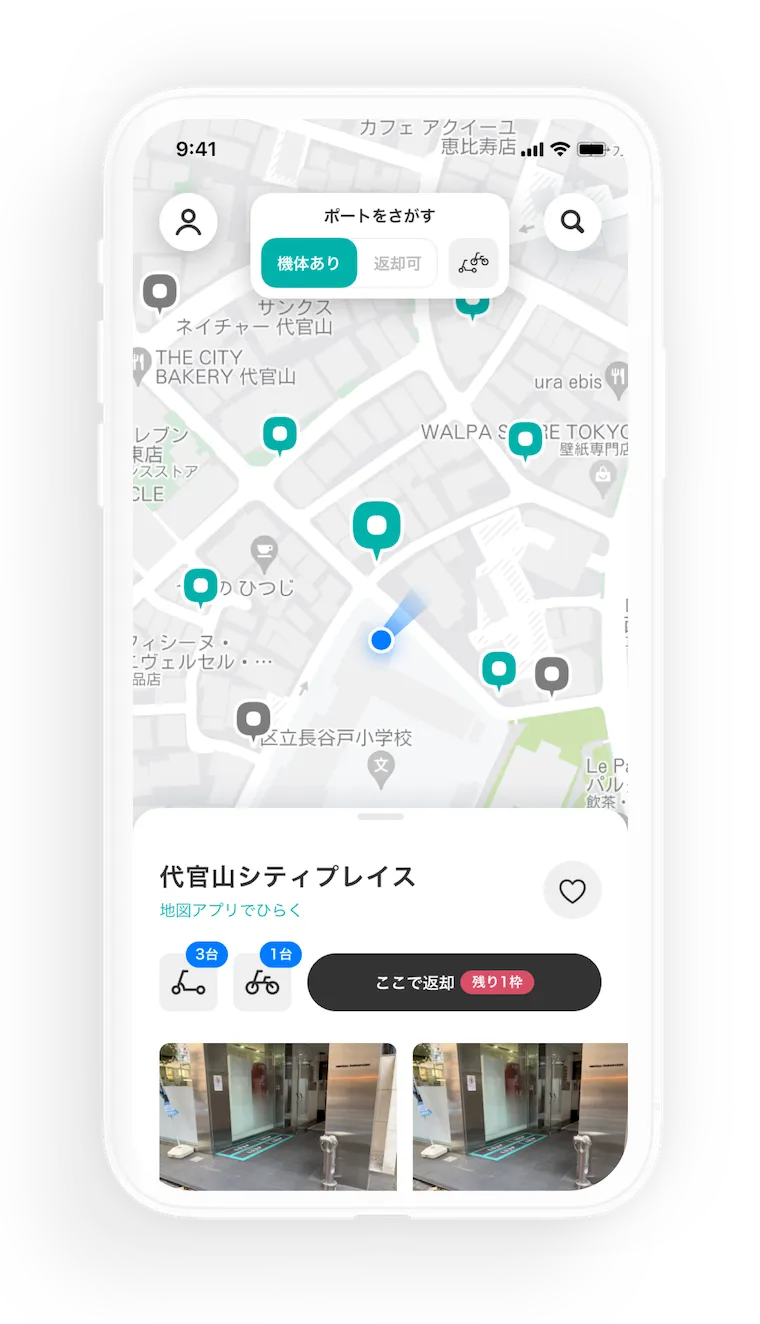Open the user profile icon
The image size is (760, 1324).
188,221
